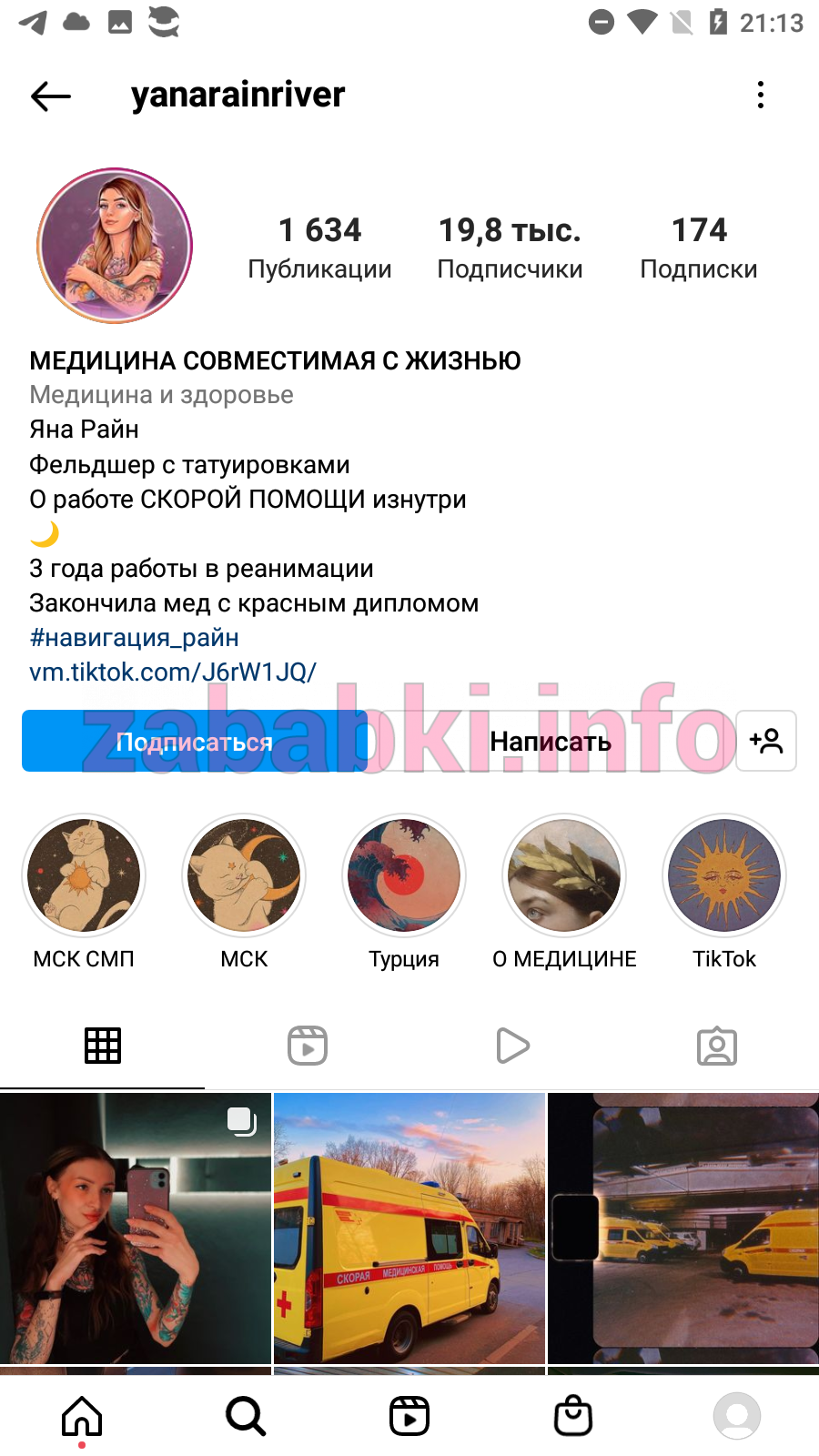The image size is (819, 1456).
Task: Open the Shop bag tab
Action: (x=573, y=1416)
